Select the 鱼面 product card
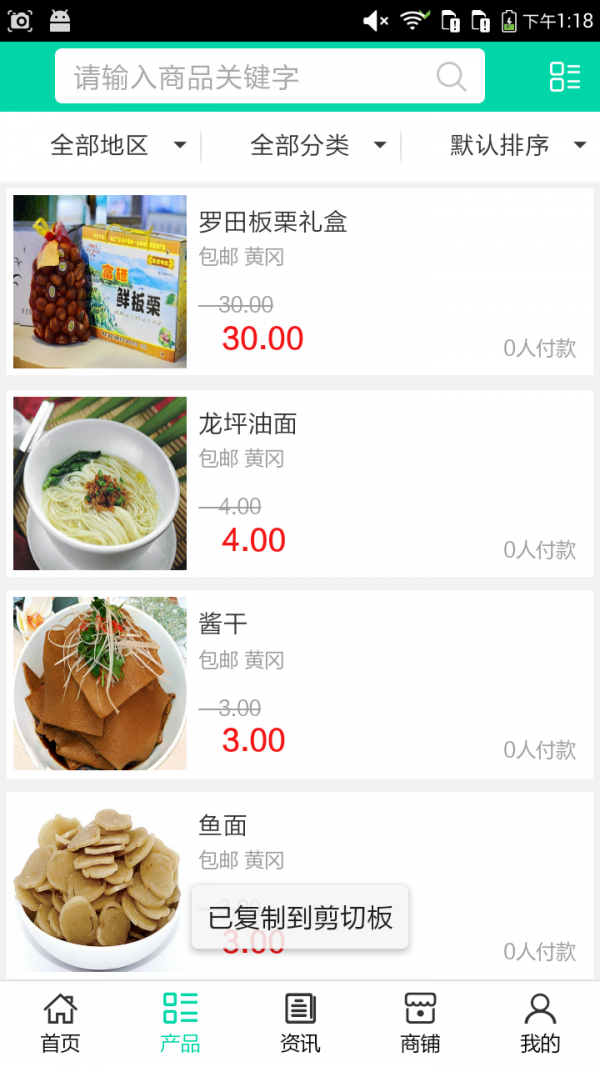 coord(300,850)
